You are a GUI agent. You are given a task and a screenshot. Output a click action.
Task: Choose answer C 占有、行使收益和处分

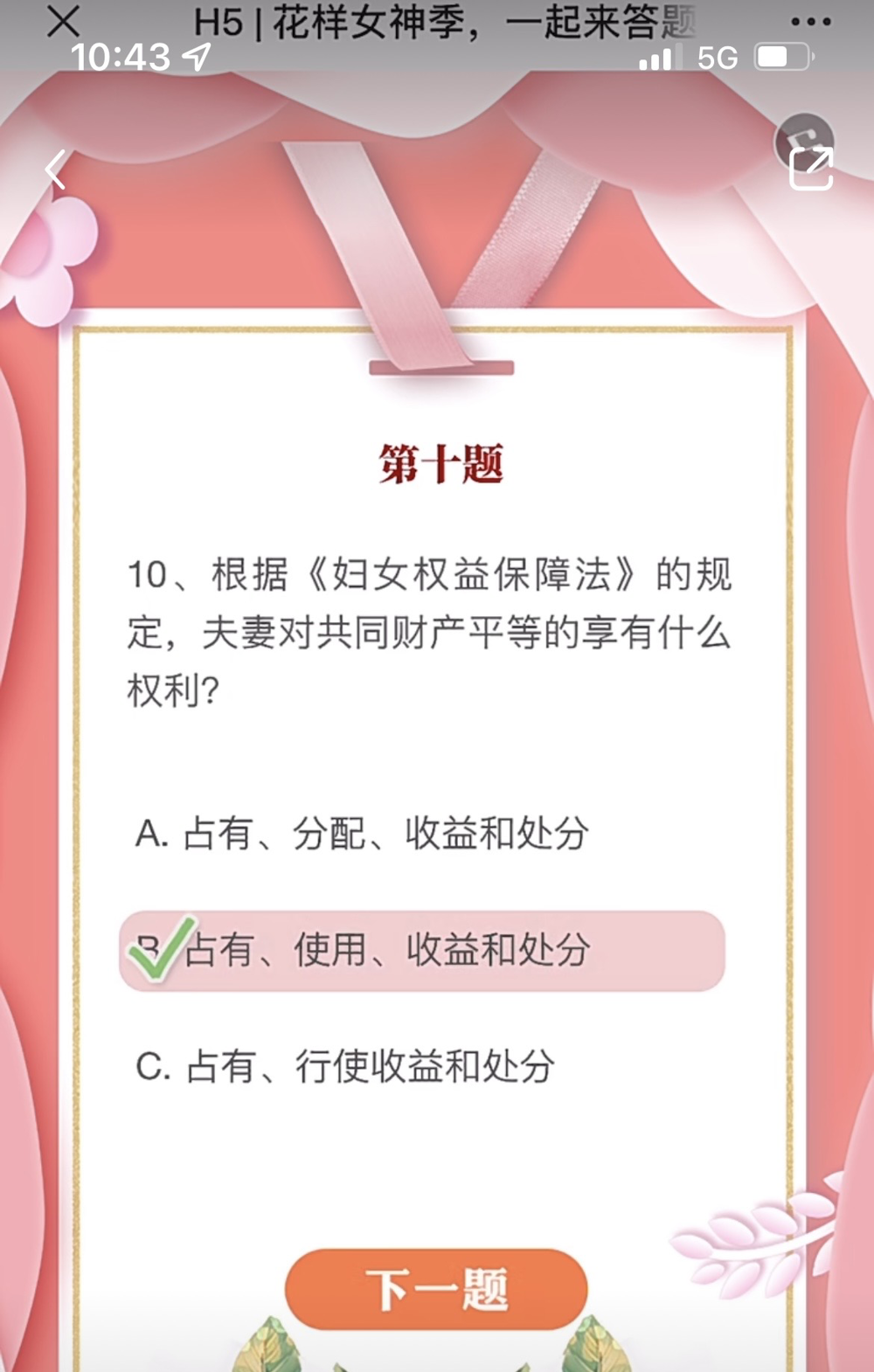(x=345, y=1066)
